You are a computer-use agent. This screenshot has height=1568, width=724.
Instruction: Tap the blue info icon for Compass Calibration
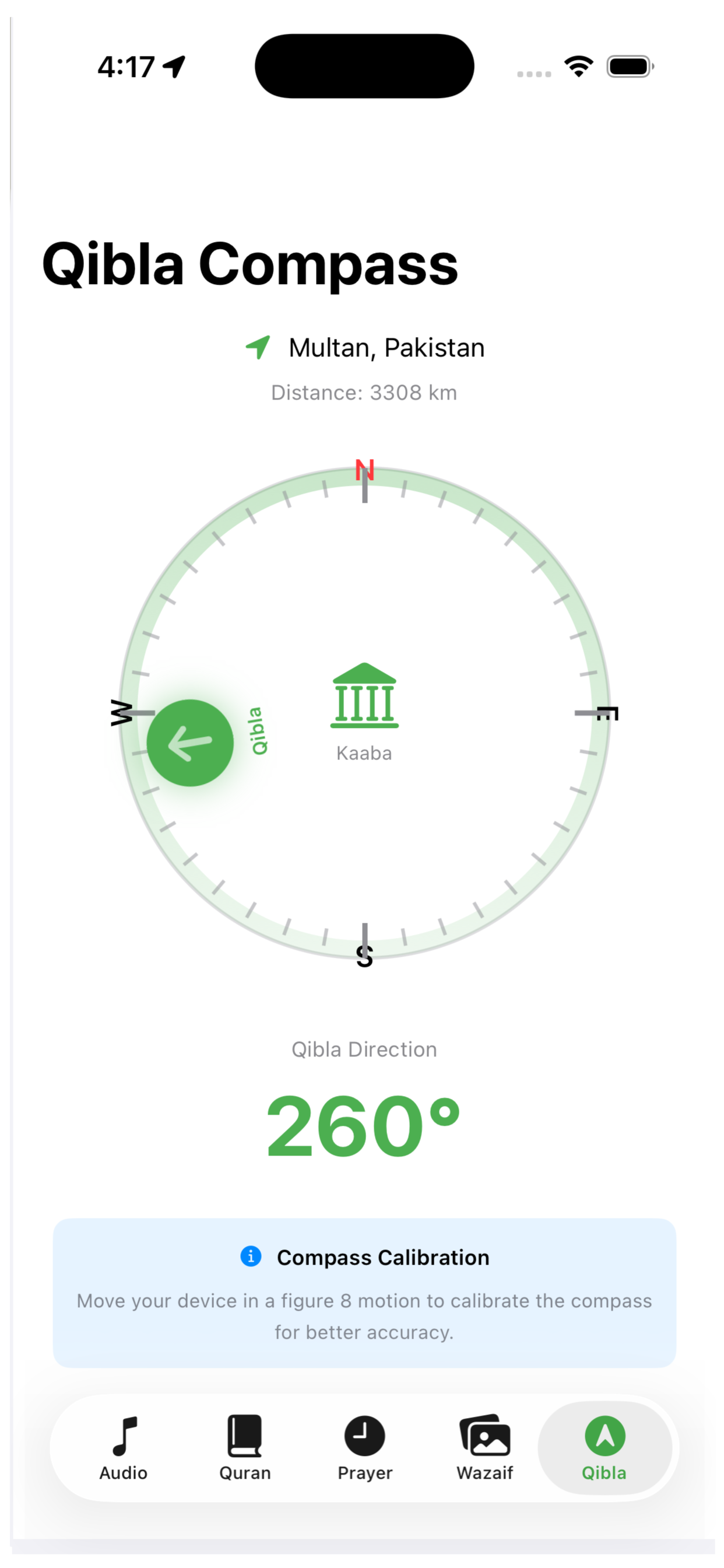click(x=250, y=1258)
